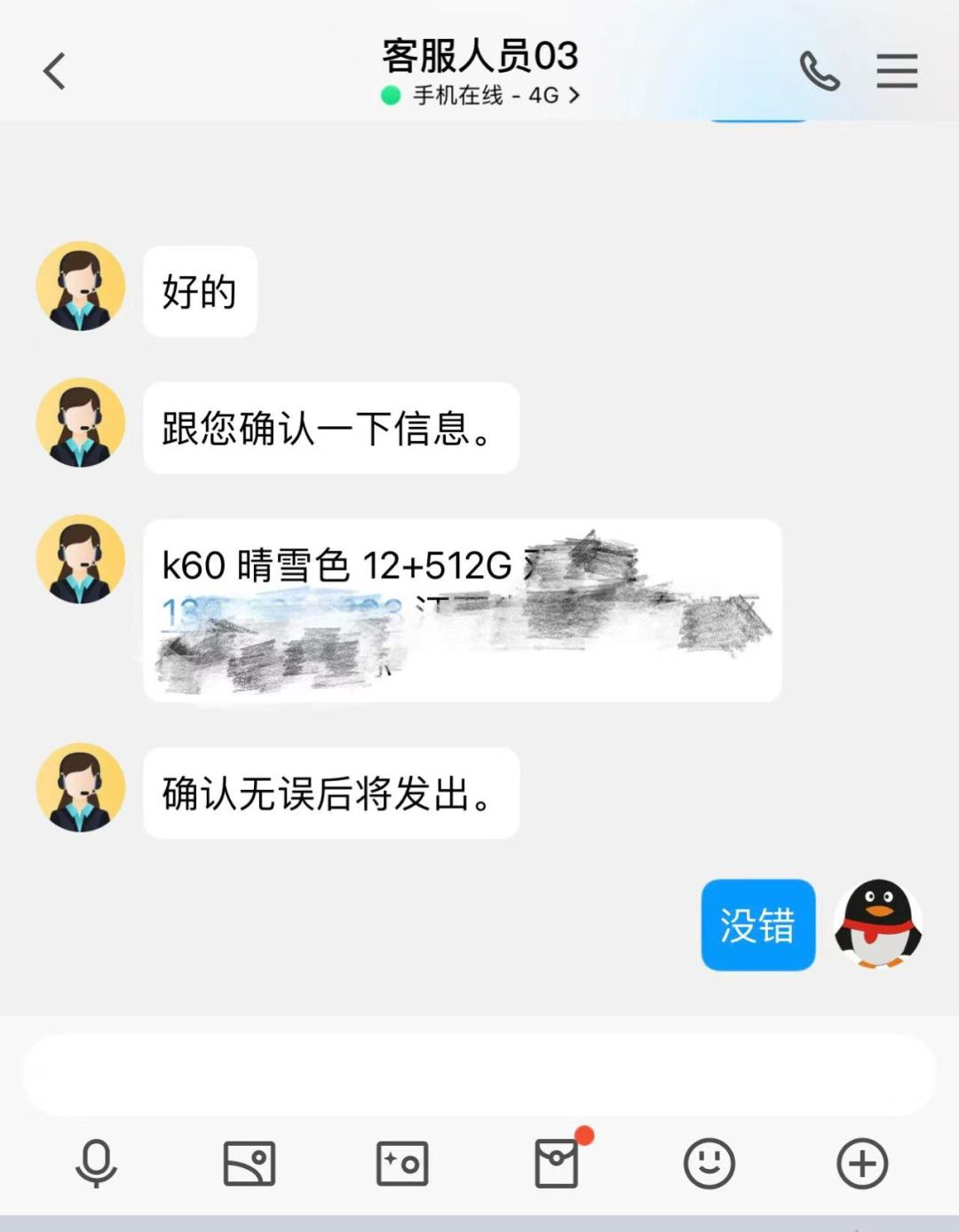The image size is (959, 1232).
Task: Expand more options with the plus icon
Action: point(861,1163)
